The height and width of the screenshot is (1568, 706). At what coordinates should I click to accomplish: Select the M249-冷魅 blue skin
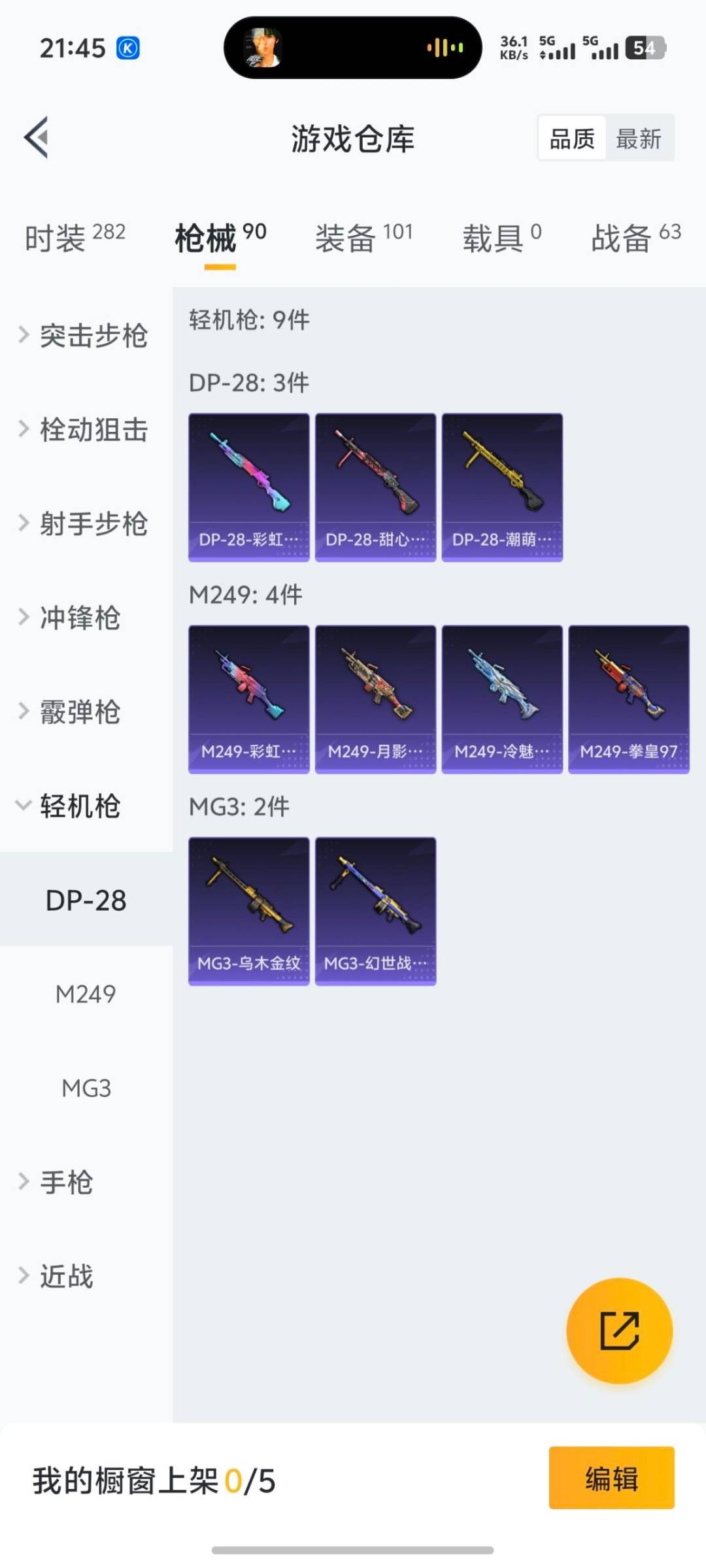pos(501,698)
